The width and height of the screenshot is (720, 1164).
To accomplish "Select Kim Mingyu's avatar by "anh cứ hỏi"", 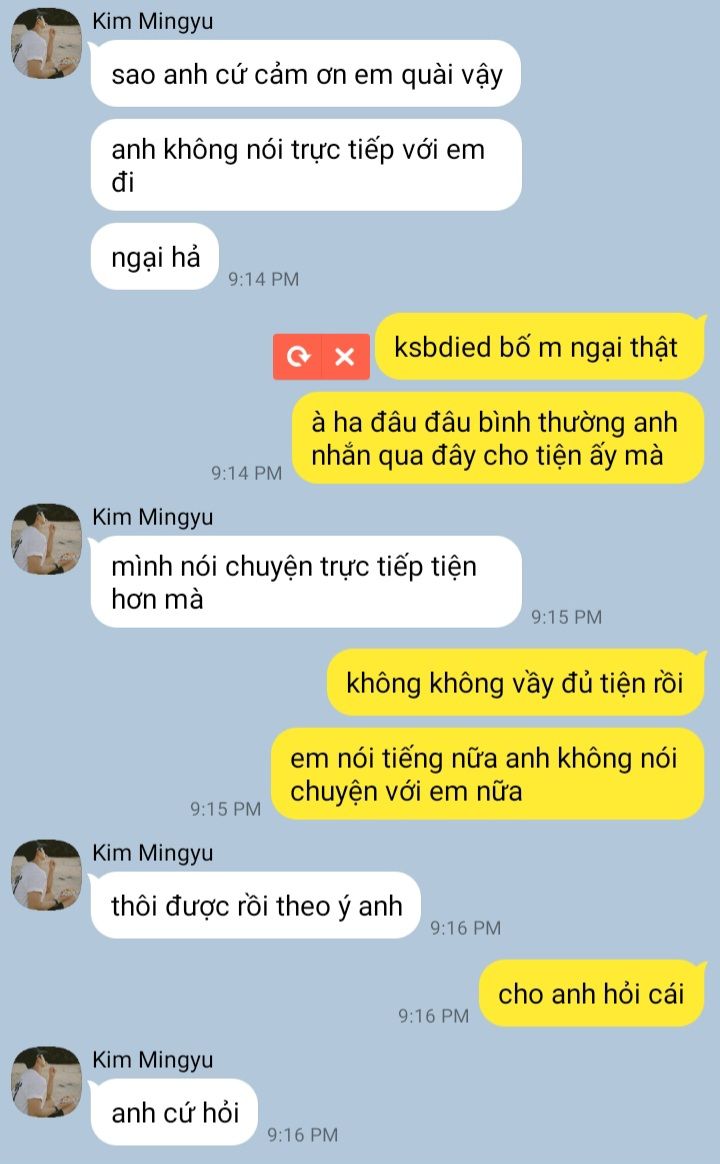I will [x=46, y=1082].
